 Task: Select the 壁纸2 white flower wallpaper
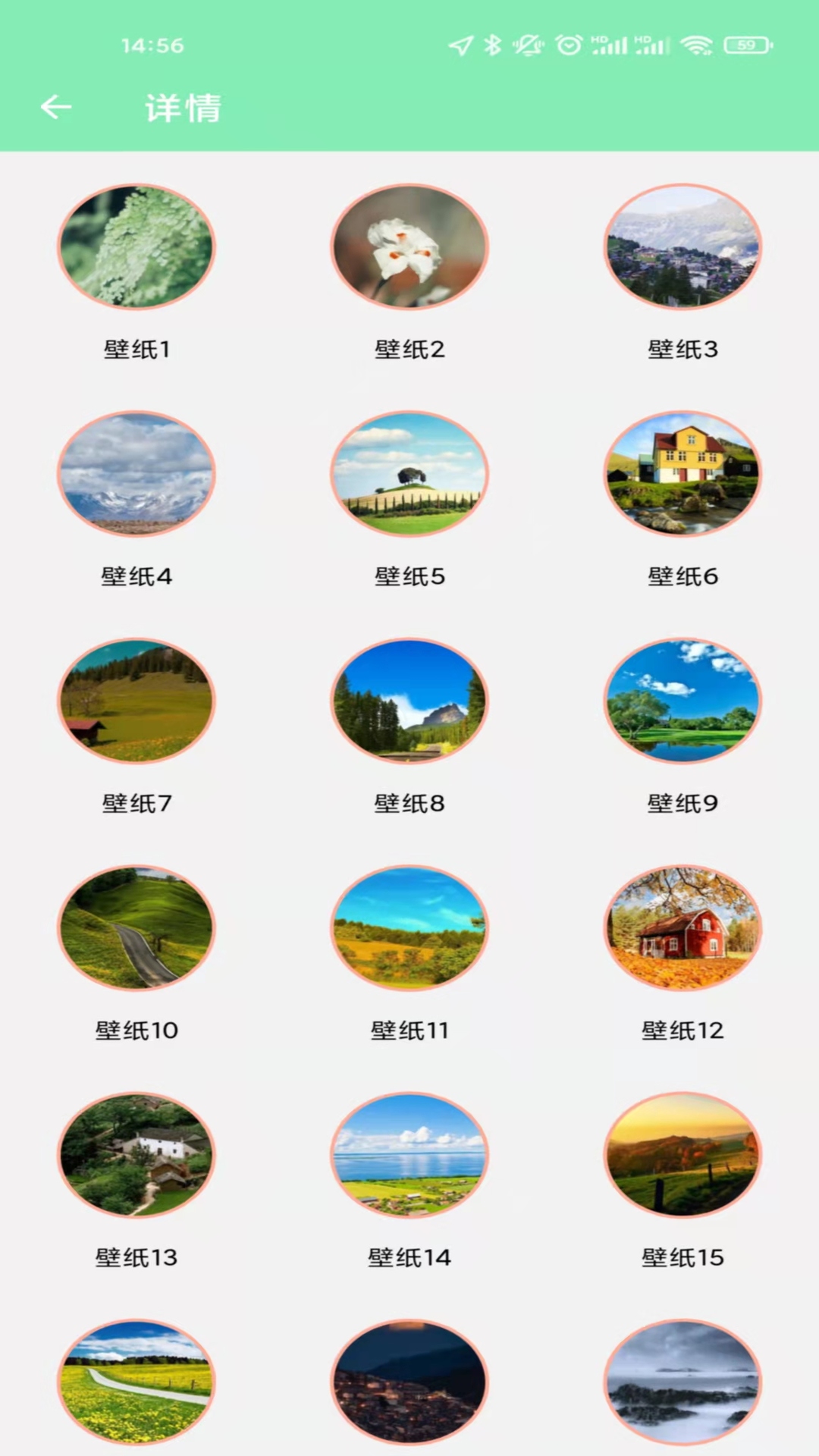click(409, 246)
